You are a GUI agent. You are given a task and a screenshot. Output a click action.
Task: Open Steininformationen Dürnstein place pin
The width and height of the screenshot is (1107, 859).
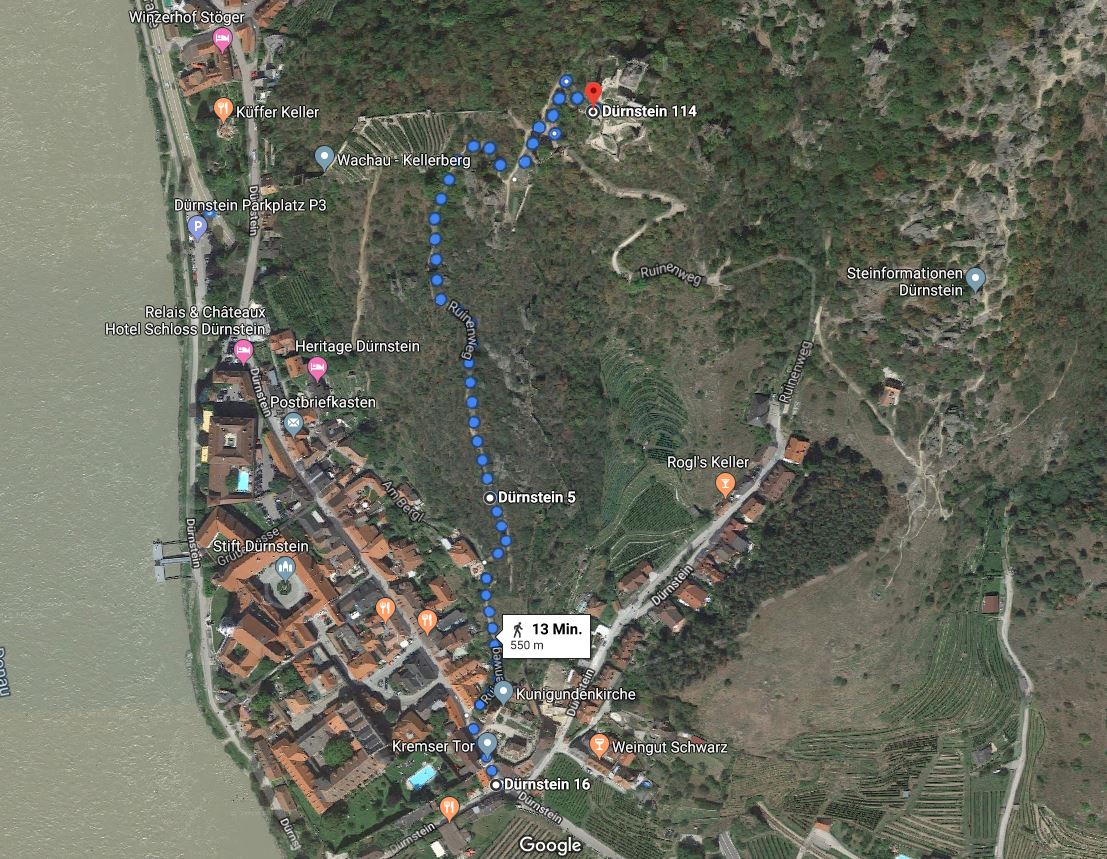[975, 279]
